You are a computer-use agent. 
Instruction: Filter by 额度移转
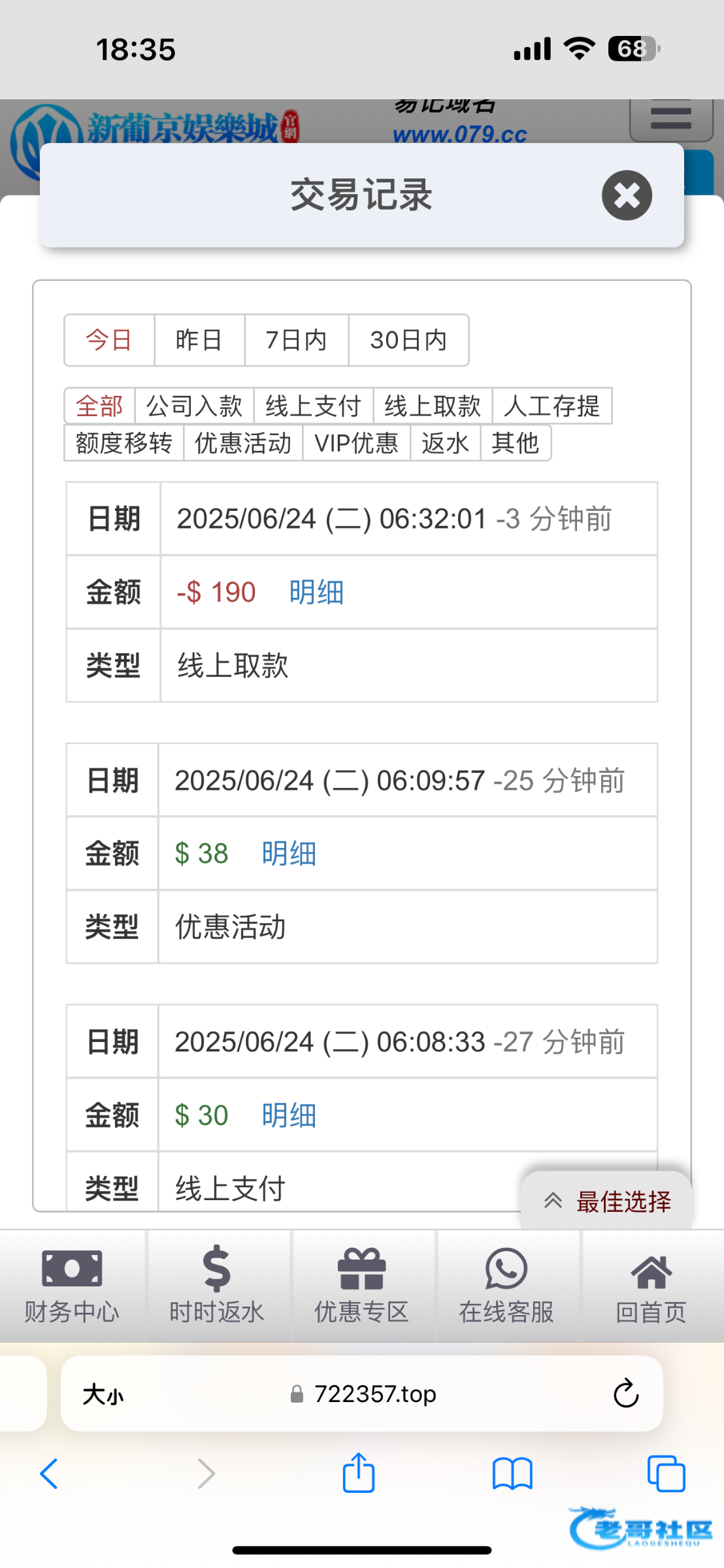click(123, 443)
